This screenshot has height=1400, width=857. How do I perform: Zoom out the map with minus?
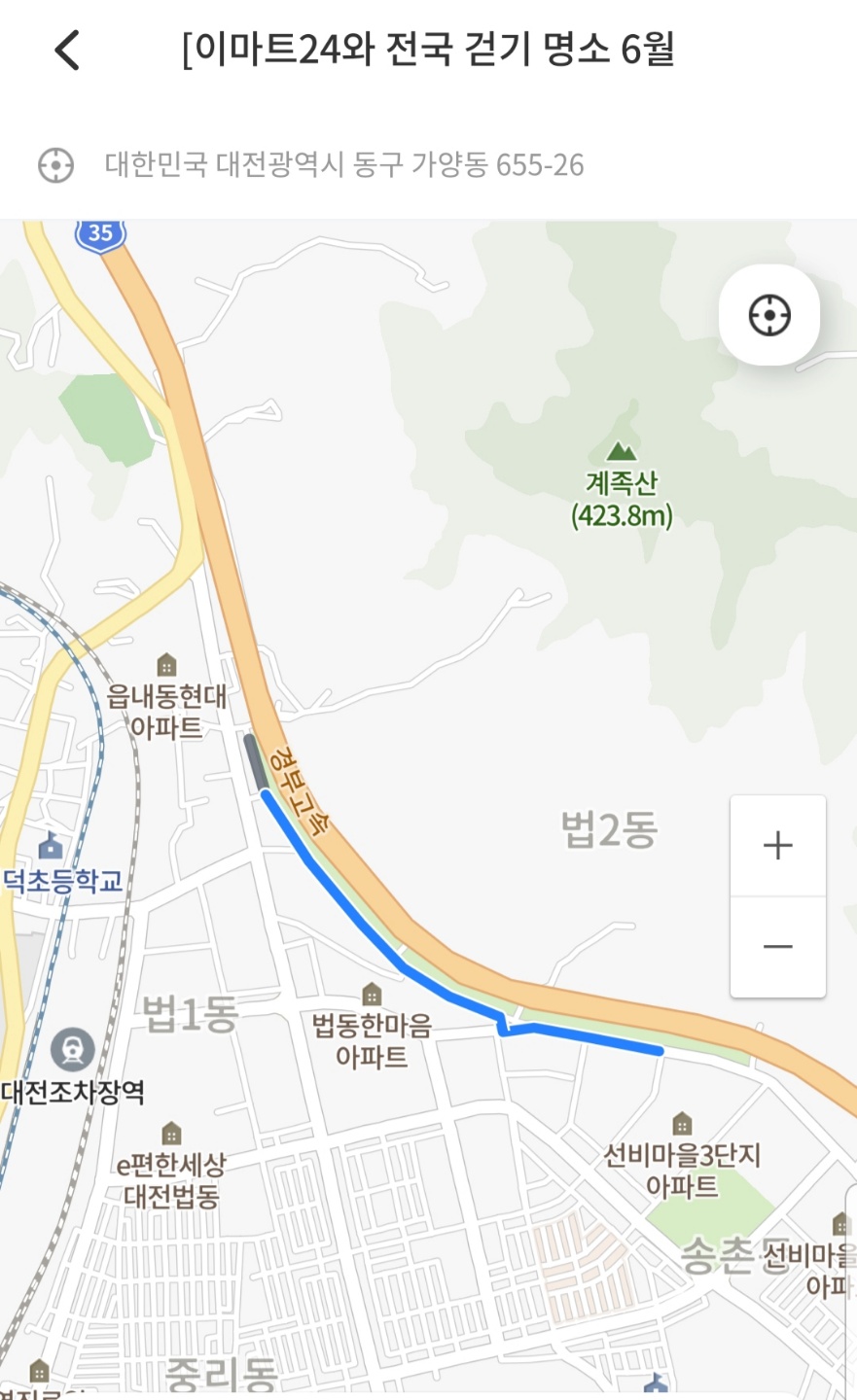point(778,947)
